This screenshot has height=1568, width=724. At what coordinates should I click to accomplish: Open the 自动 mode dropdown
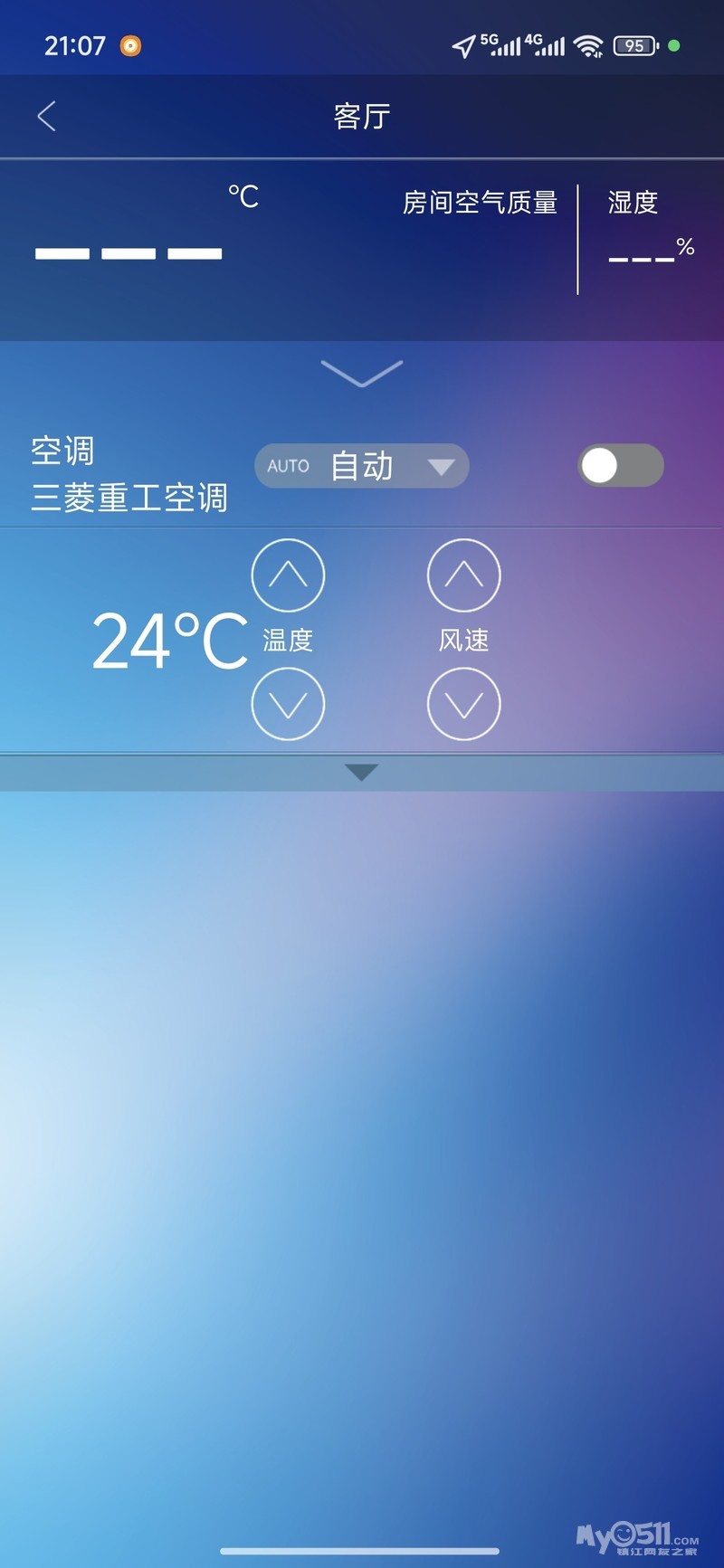click(362, 466)
